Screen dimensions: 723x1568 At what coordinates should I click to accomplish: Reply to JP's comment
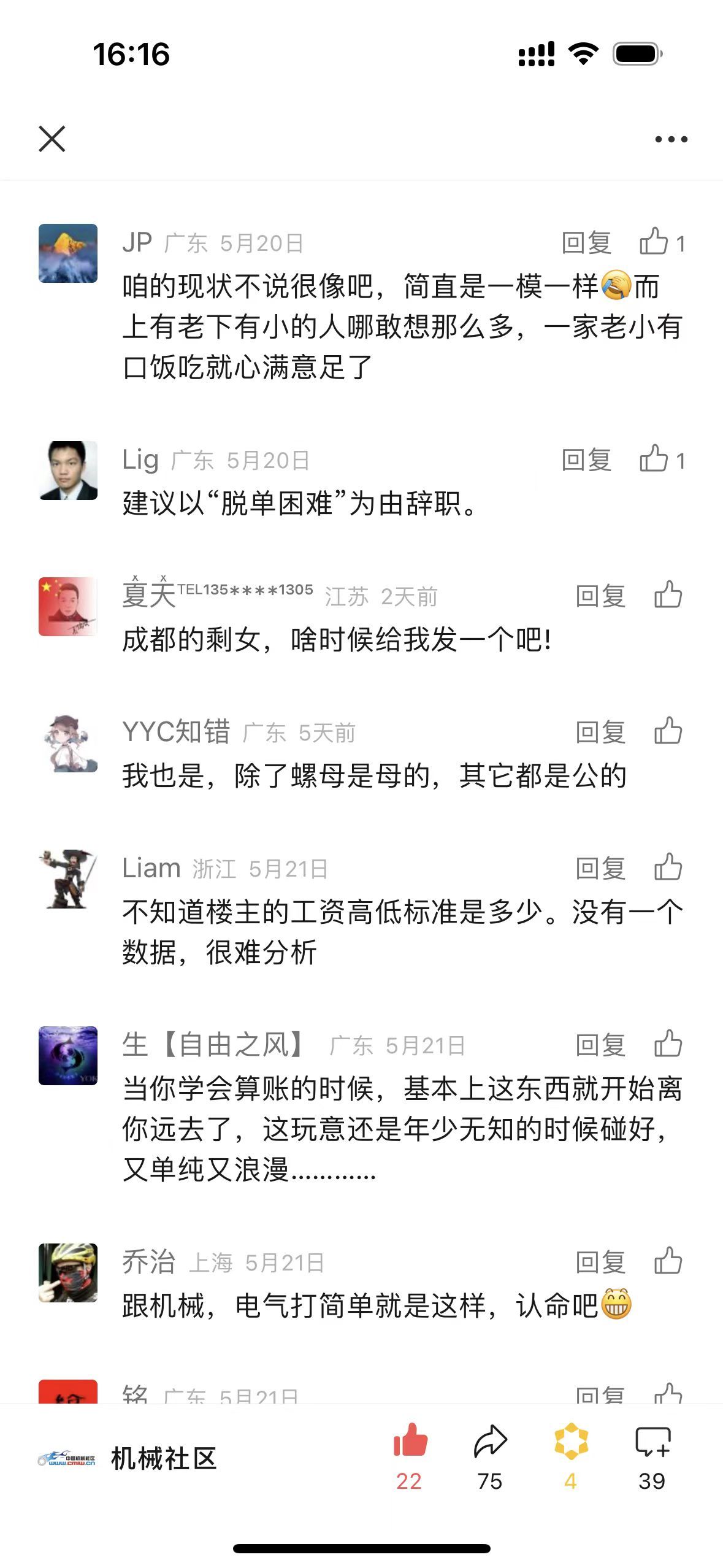(x=586, y=243)
